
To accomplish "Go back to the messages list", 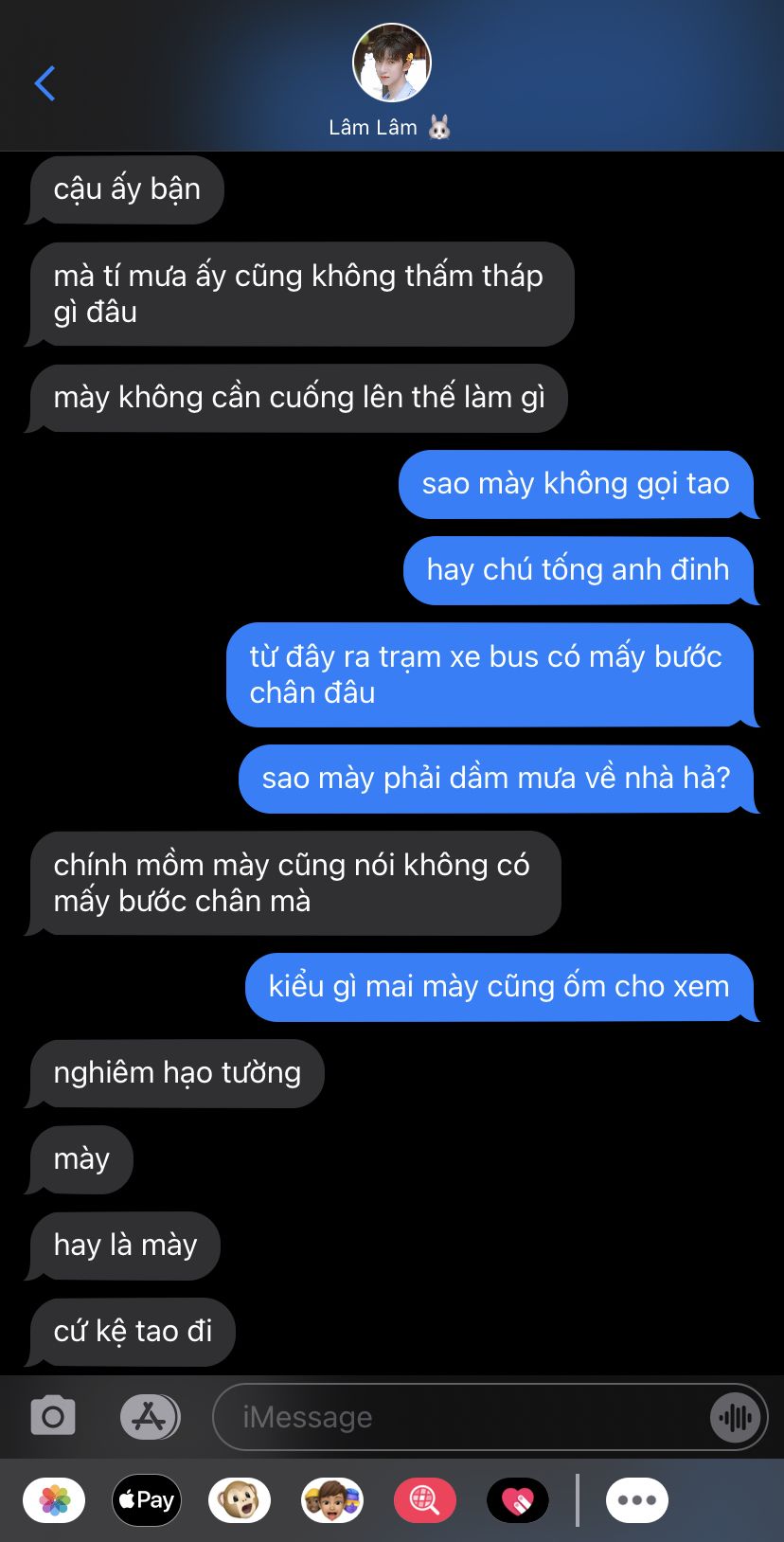I will [45, 83].
